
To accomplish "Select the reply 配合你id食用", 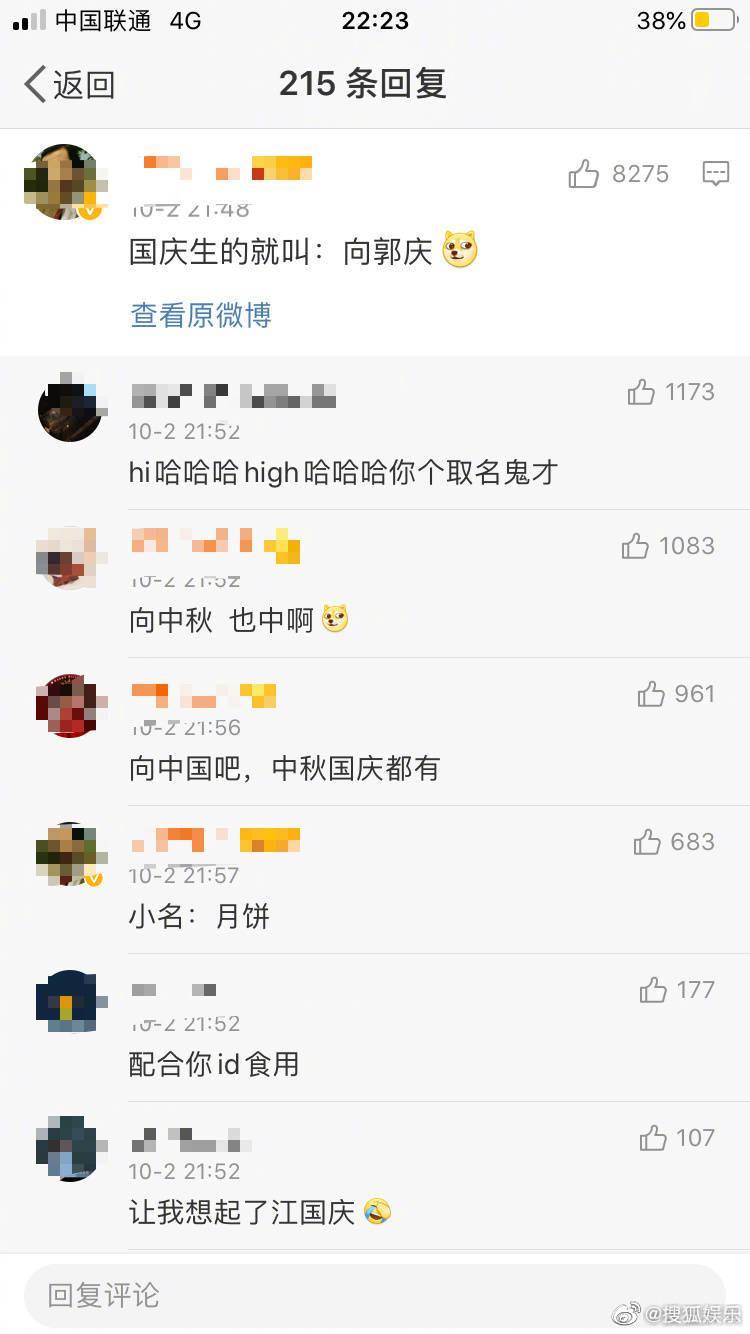I will click(214, 1064).
